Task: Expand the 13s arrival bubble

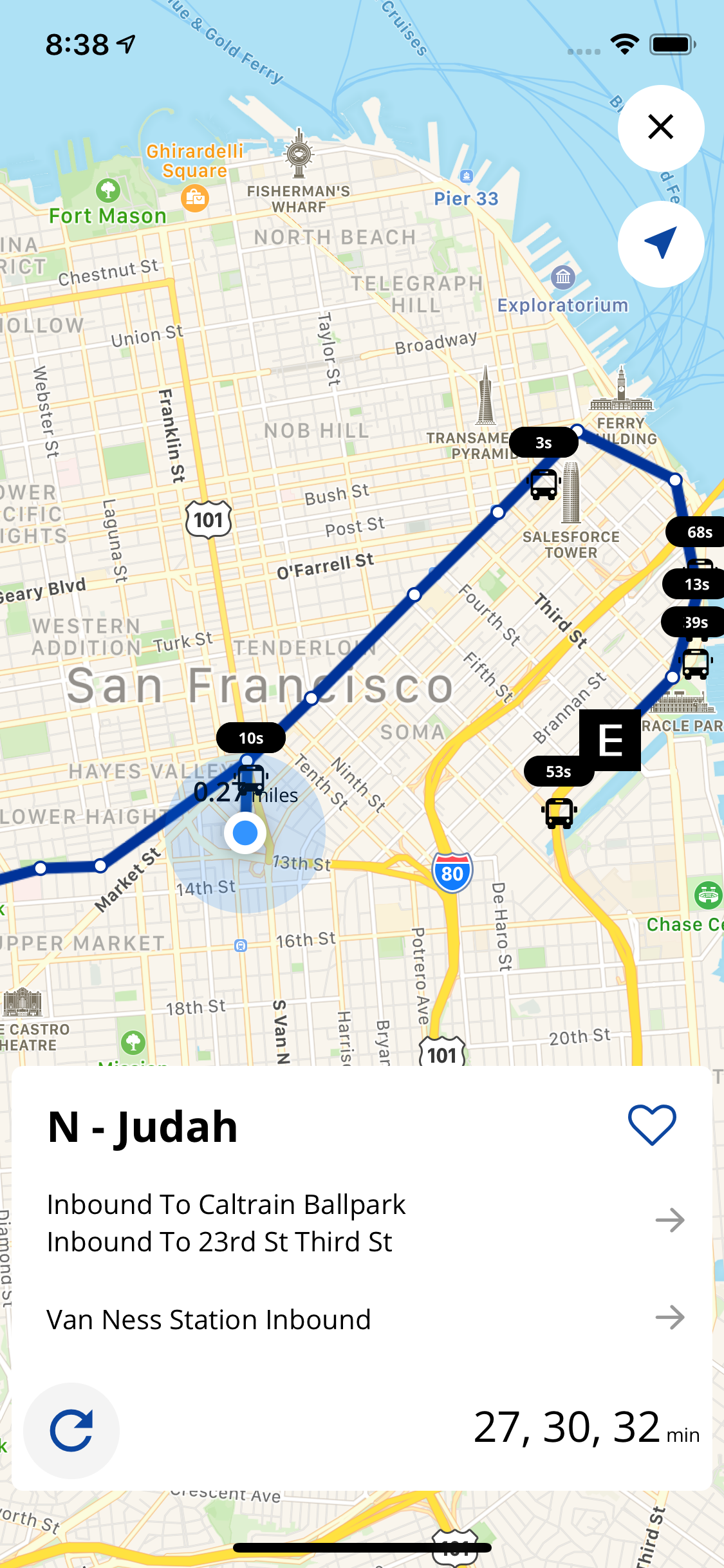Action: [x=697, y=584]
